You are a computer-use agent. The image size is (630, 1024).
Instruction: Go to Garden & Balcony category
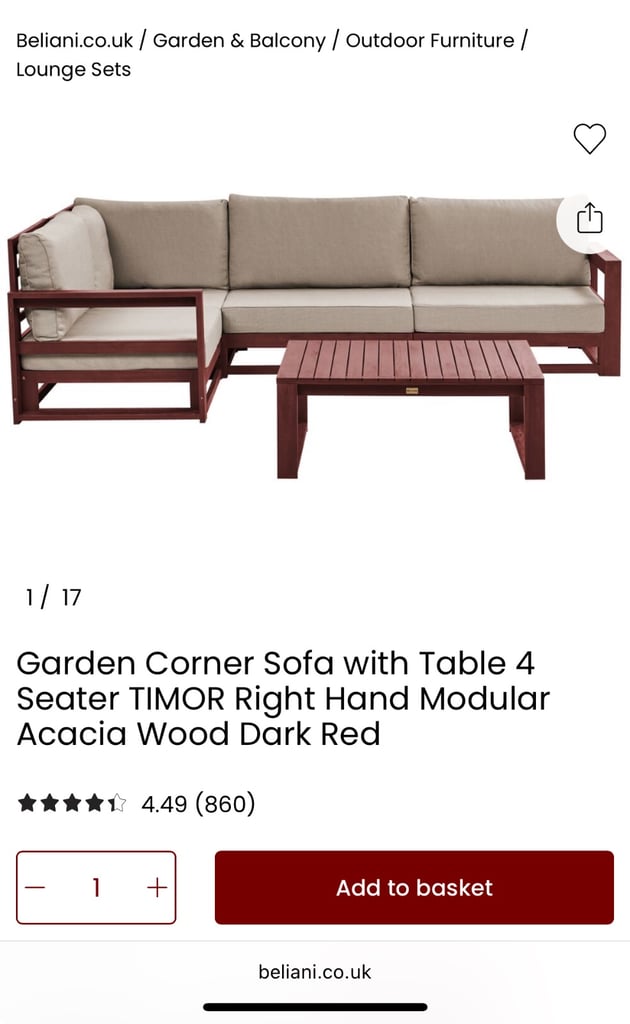(239, 40)
